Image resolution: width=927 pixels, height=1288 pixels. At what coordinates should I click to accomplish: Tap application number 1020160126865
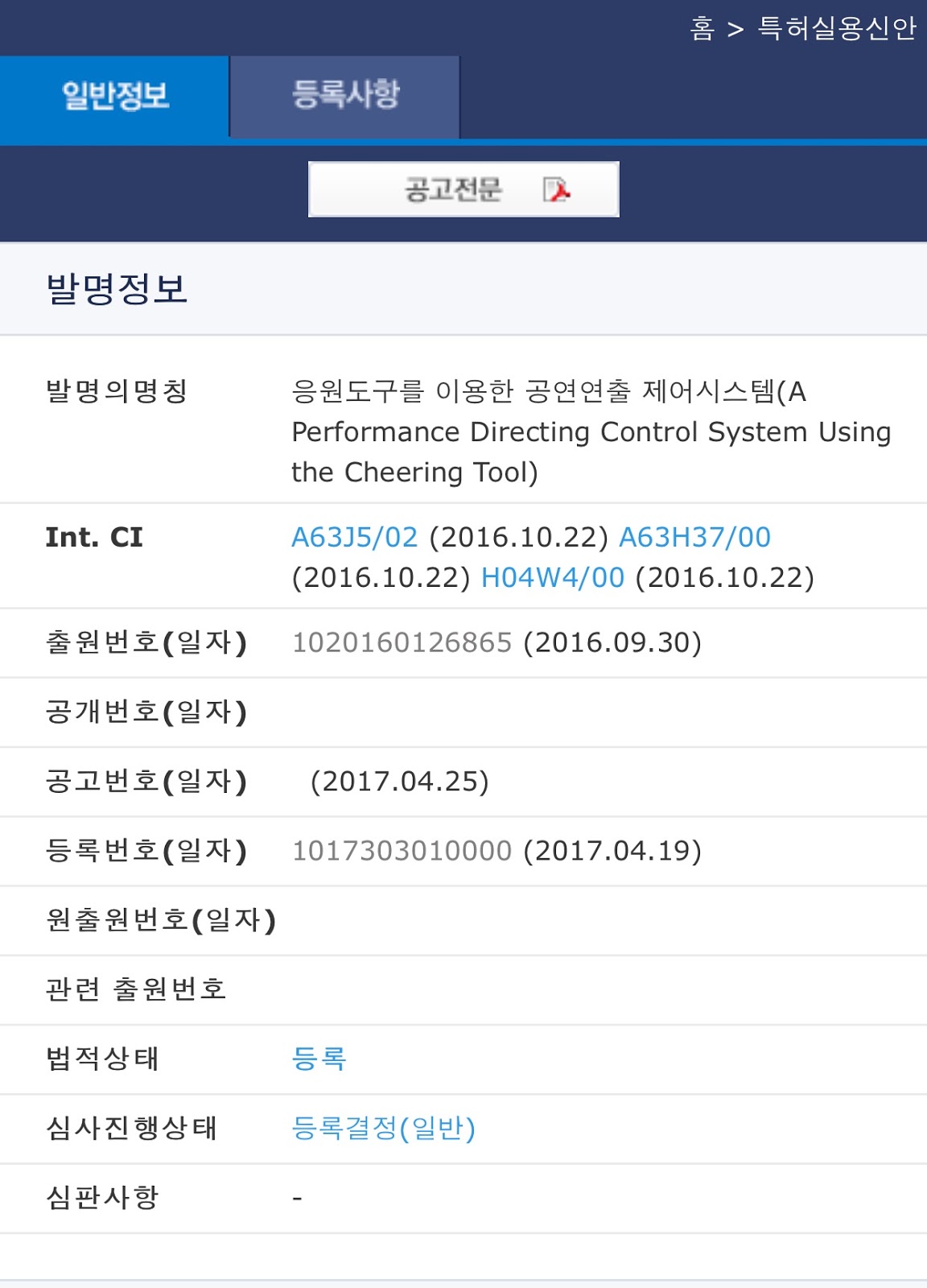coord(402,642)
